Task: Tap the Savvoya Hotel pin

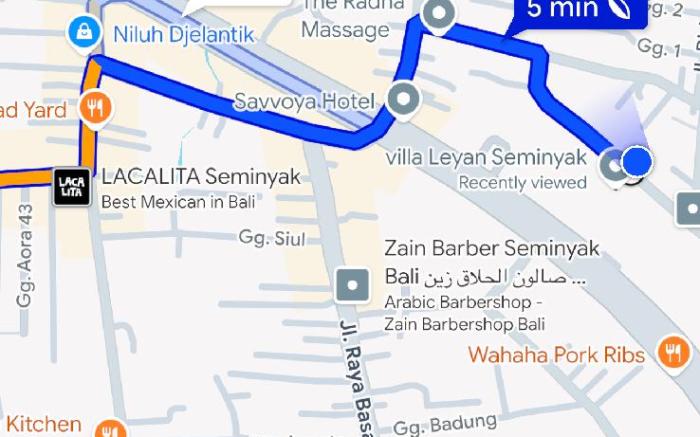Action: [x=403, y=99]
